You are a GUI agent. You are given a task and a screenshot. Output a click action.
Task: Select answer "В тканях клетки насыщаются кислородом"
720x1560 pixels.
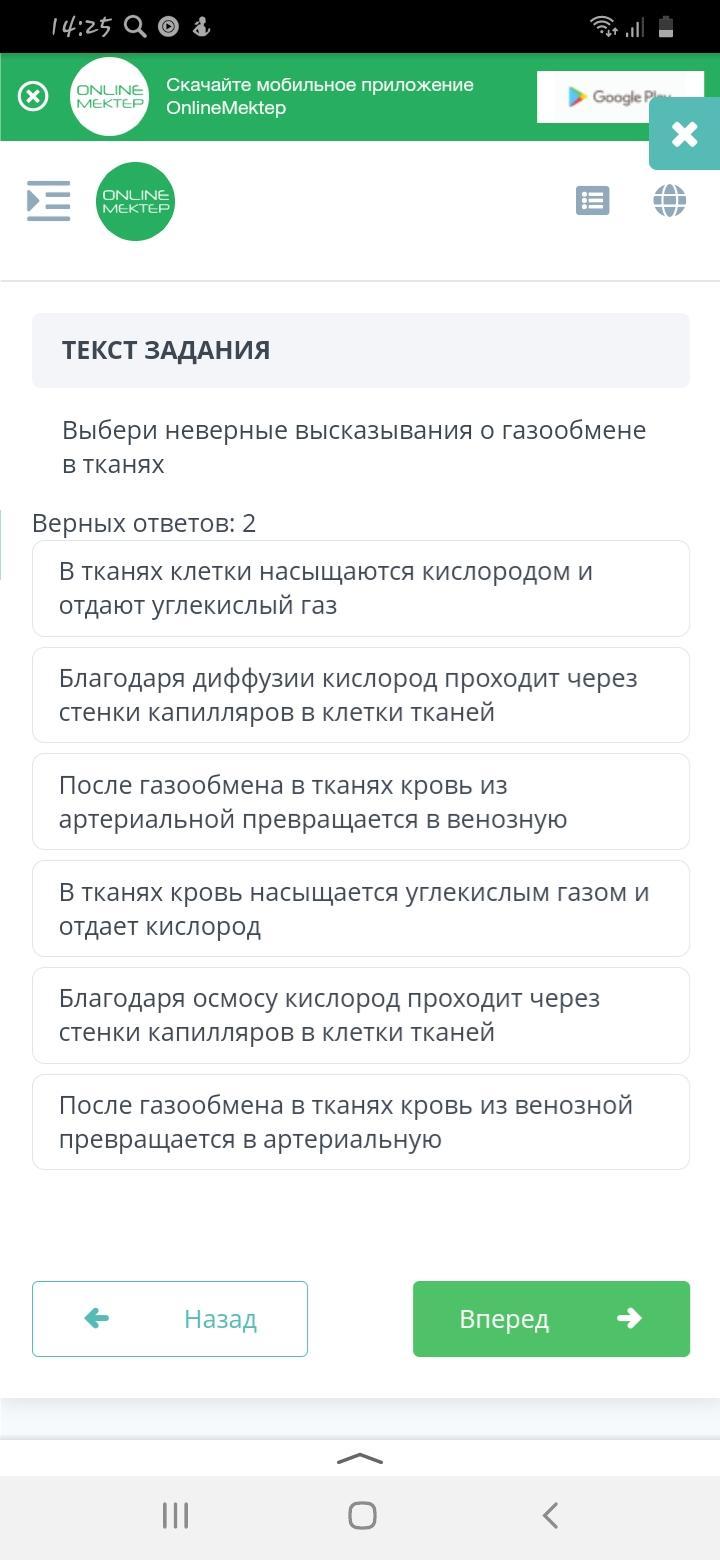coord(361,588)
